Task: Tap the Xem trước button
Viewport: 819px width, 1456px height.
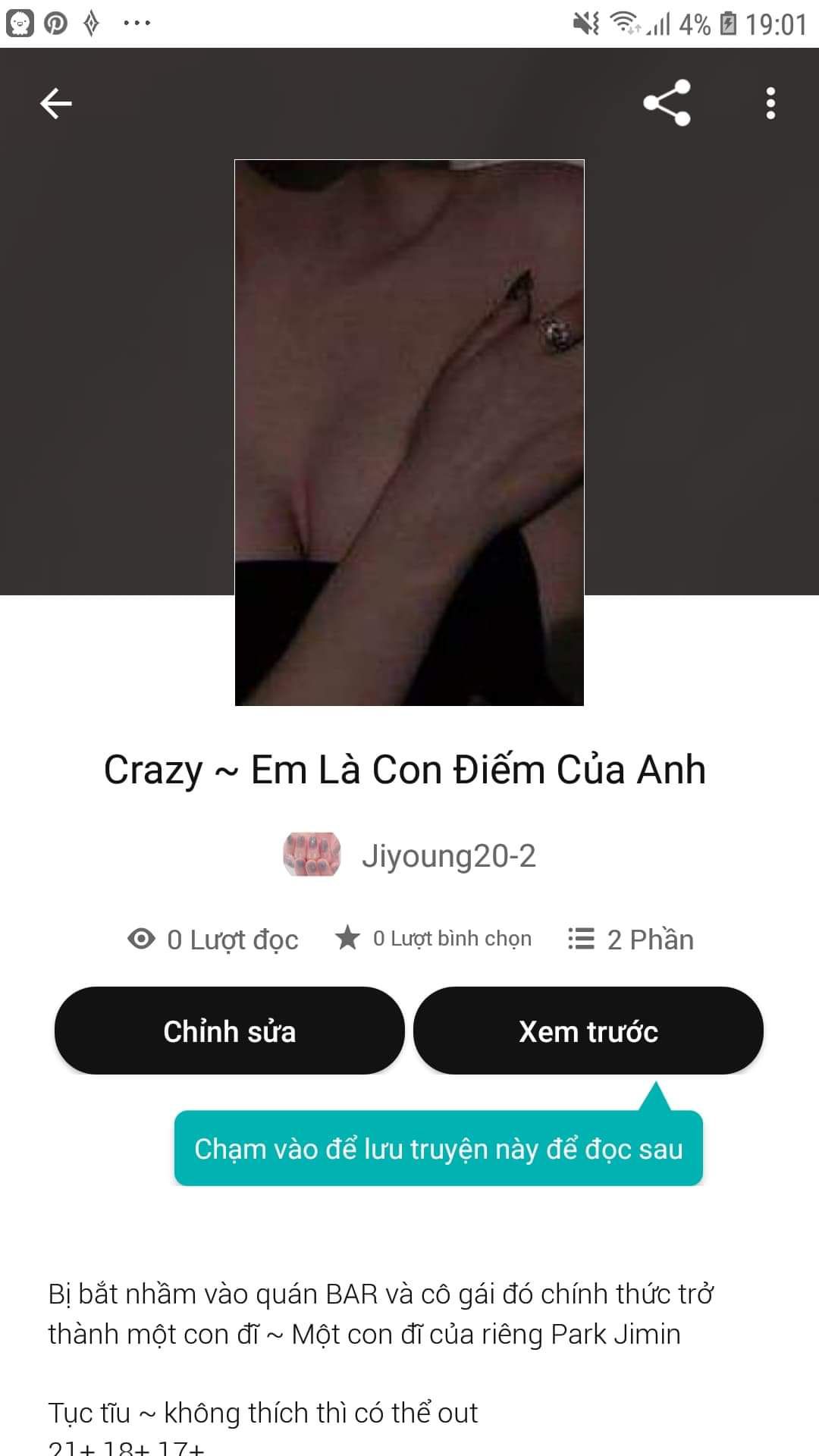Action: point(588,1031)
